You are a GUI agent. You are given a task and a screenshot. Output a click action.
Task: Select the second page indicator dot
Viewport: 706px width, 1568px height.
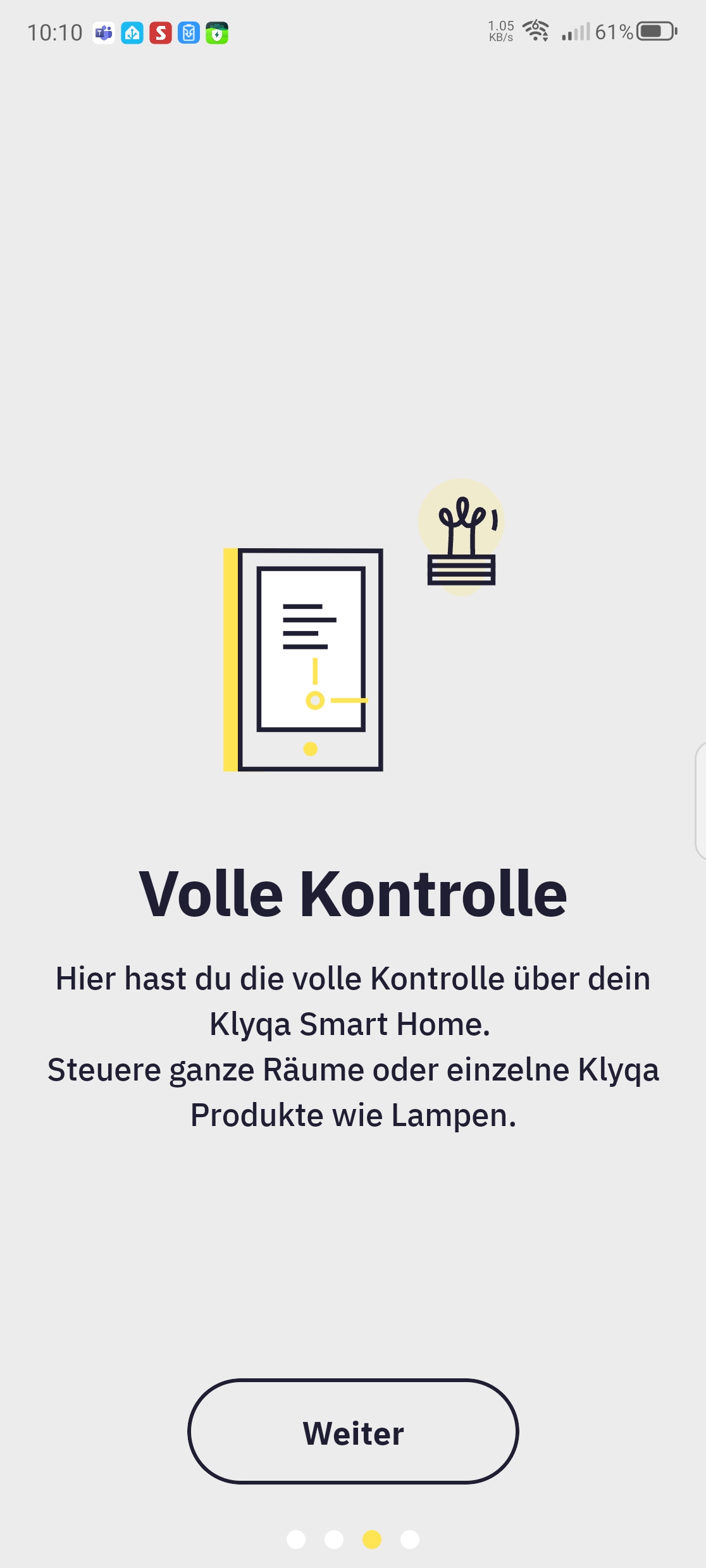tap(334, 1539)
